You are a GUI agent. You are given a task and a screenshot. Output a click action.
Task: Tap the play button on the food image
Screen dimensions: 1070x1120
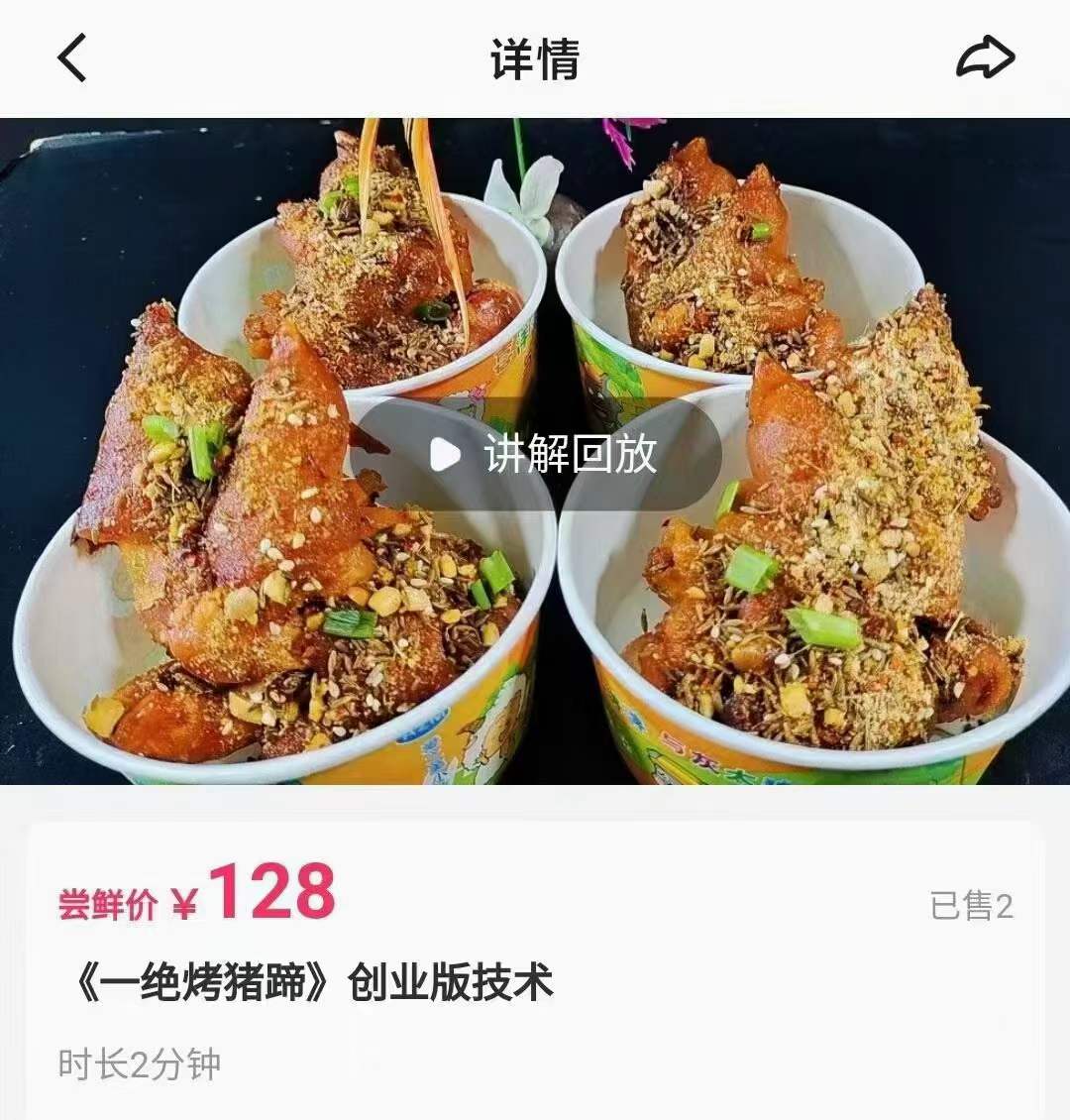coord(445,455)
